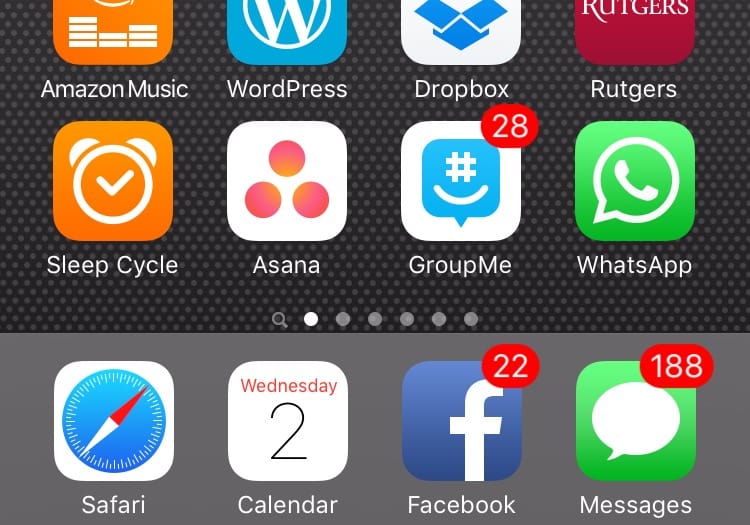Open Facebook with 22 notifications
Viewport: 750px width, 525px height.
point(462,421)
